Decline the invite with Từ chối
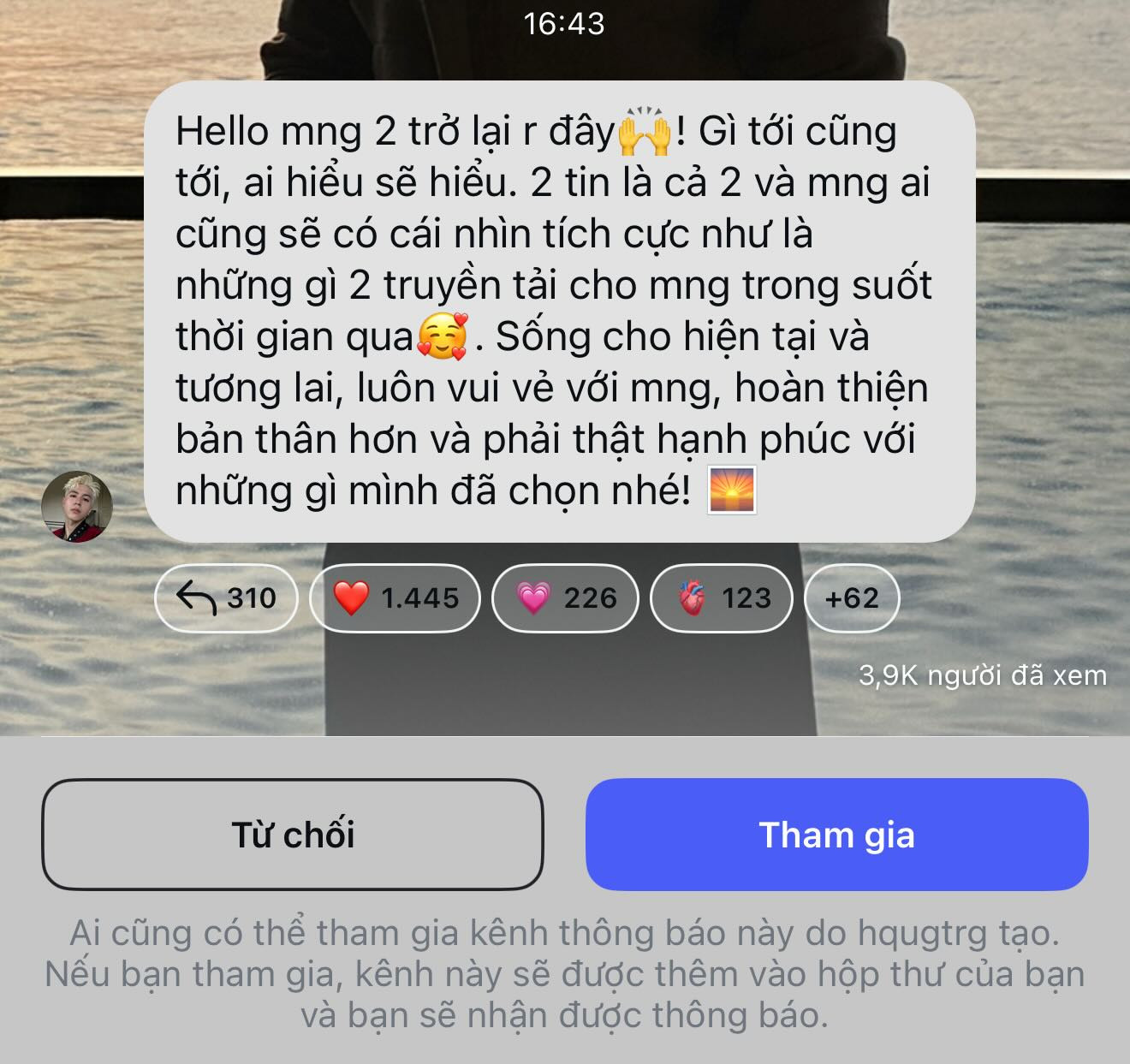Viewport: 1130px width, 1064px height. point(293,835)
